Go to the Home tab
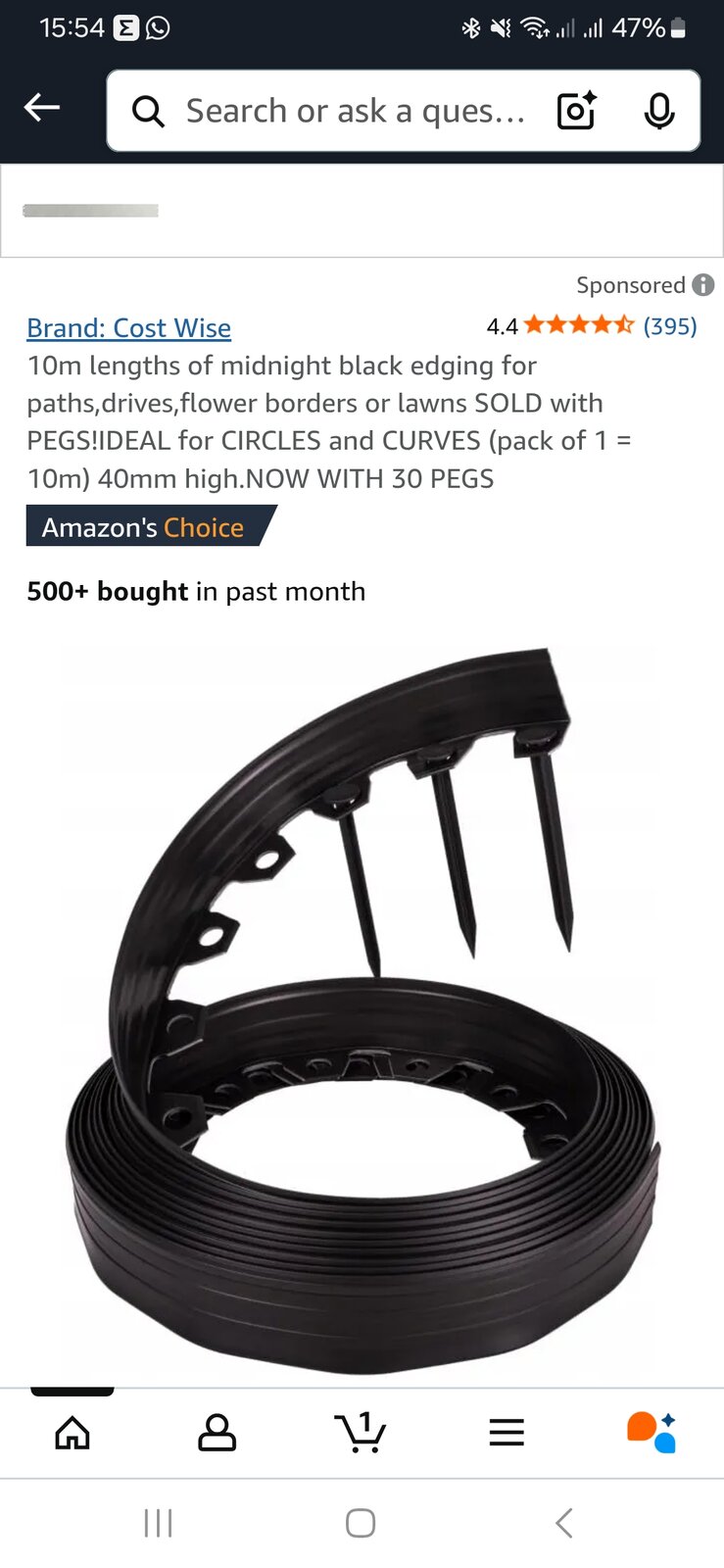 [x=72, y=1433]
